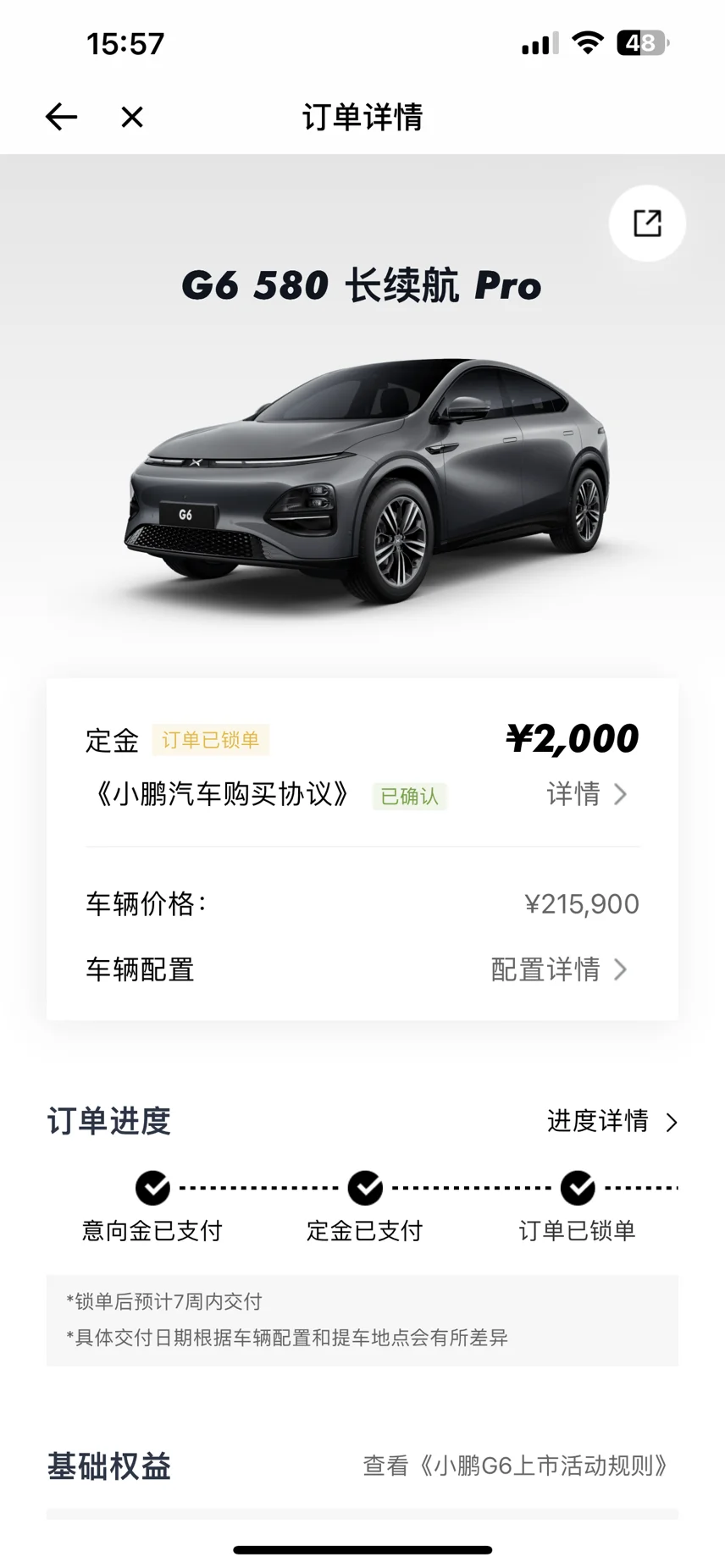The image size is (725, 1568).
Task: Share the G6 order via share icon
Action: point(647,224)
